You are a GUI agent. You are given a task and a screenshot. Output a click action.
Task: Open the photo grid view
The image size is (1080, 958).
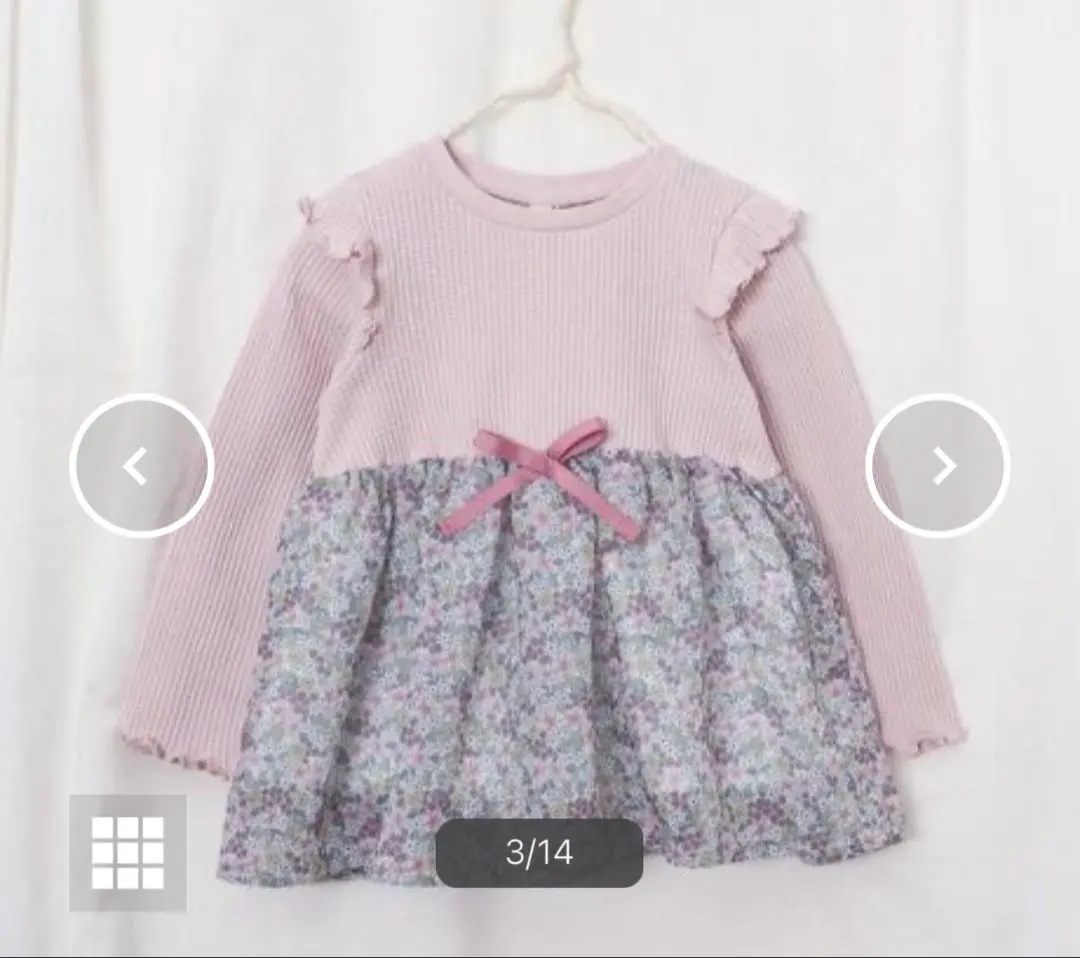(127, 853)
